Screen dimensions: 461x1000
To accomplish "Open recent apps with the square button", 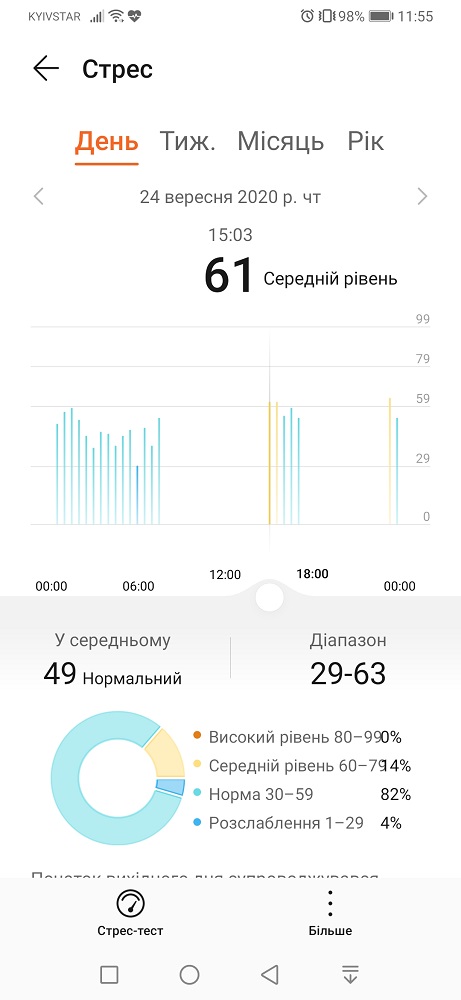I will (109, 974).
